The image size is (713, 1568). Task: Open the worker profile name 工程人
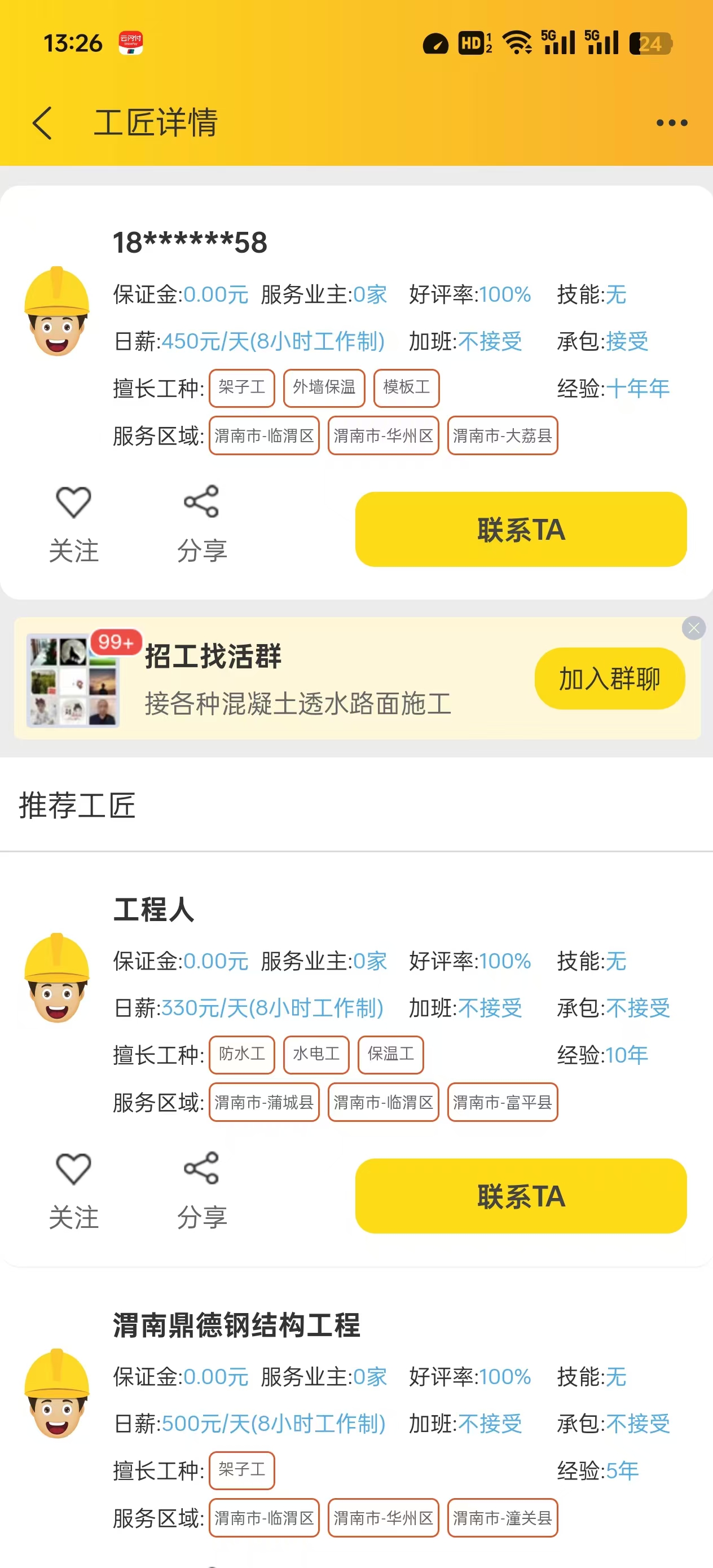coord(153,910)
